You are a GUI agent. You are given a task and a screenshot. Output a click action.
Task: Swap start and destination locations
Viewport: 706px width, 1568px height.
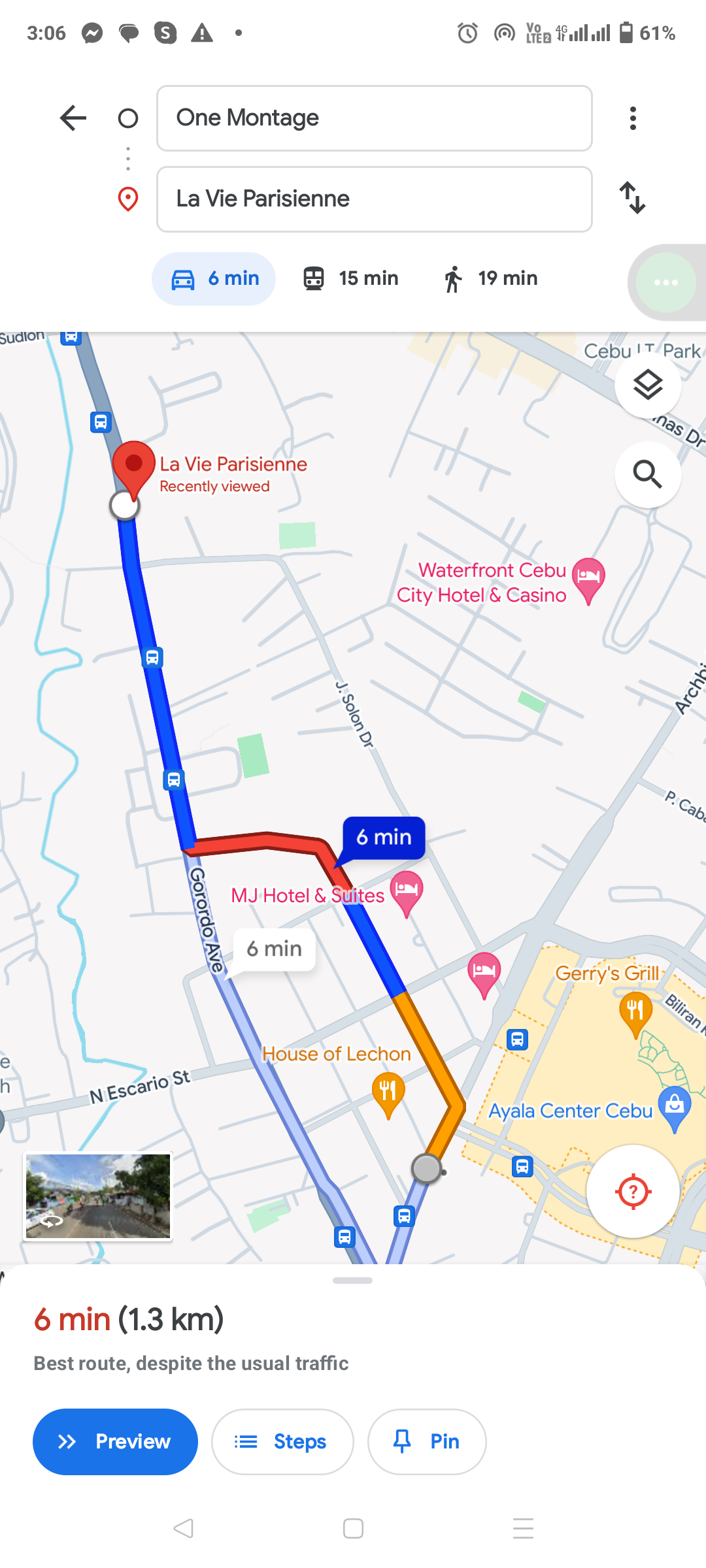pos(632,198)
